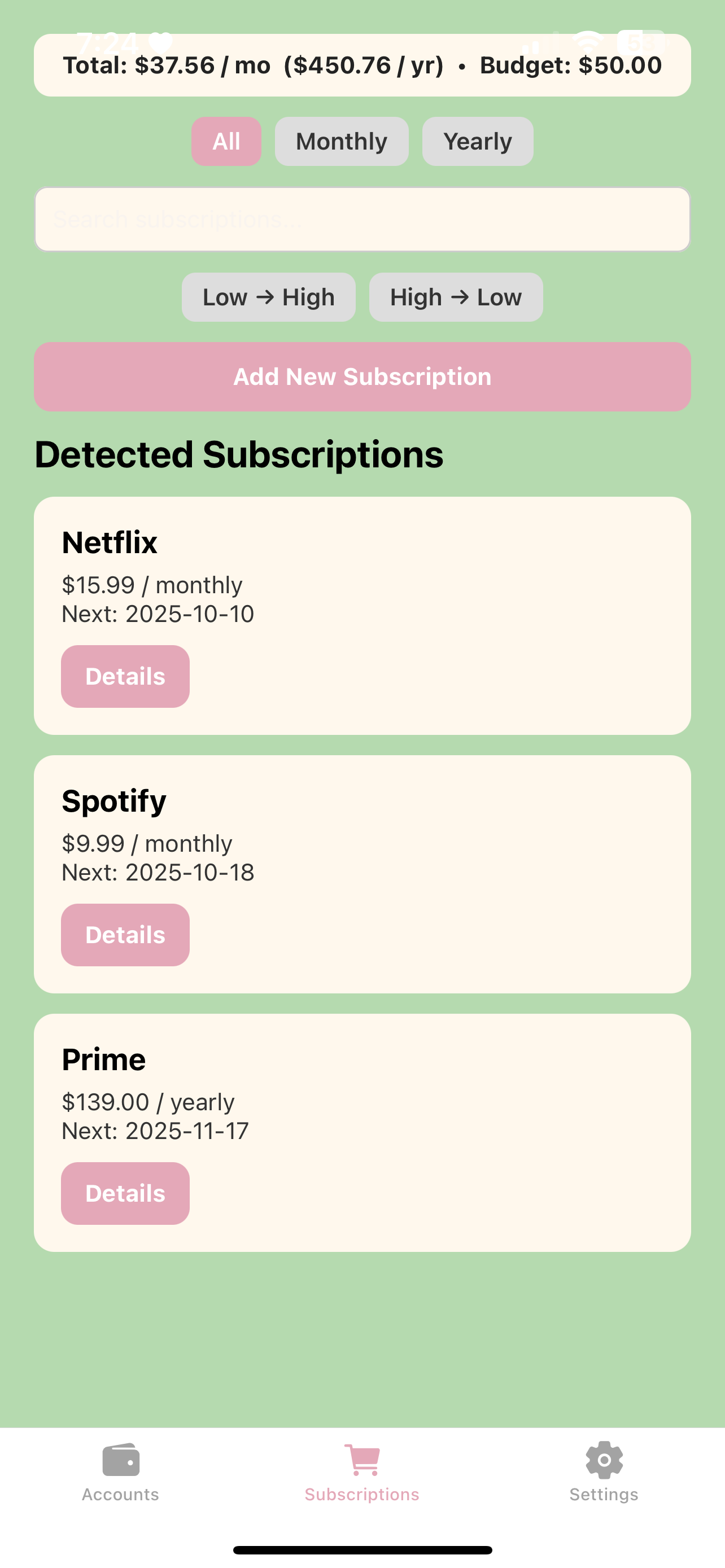Viewport: 725px width, 1568px height.
Task: Switch to the Accounts tab
Action: [120, 1472]
